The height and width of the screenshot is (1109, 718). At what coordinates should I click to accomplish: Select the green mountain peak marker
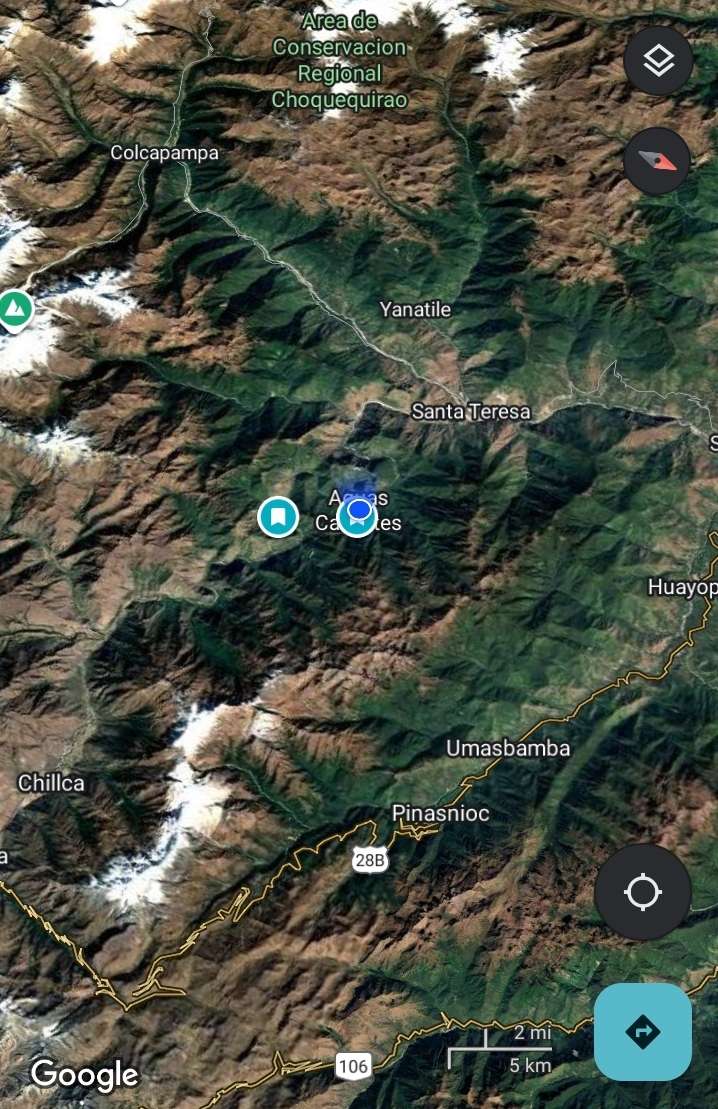[x=15, y=310]
